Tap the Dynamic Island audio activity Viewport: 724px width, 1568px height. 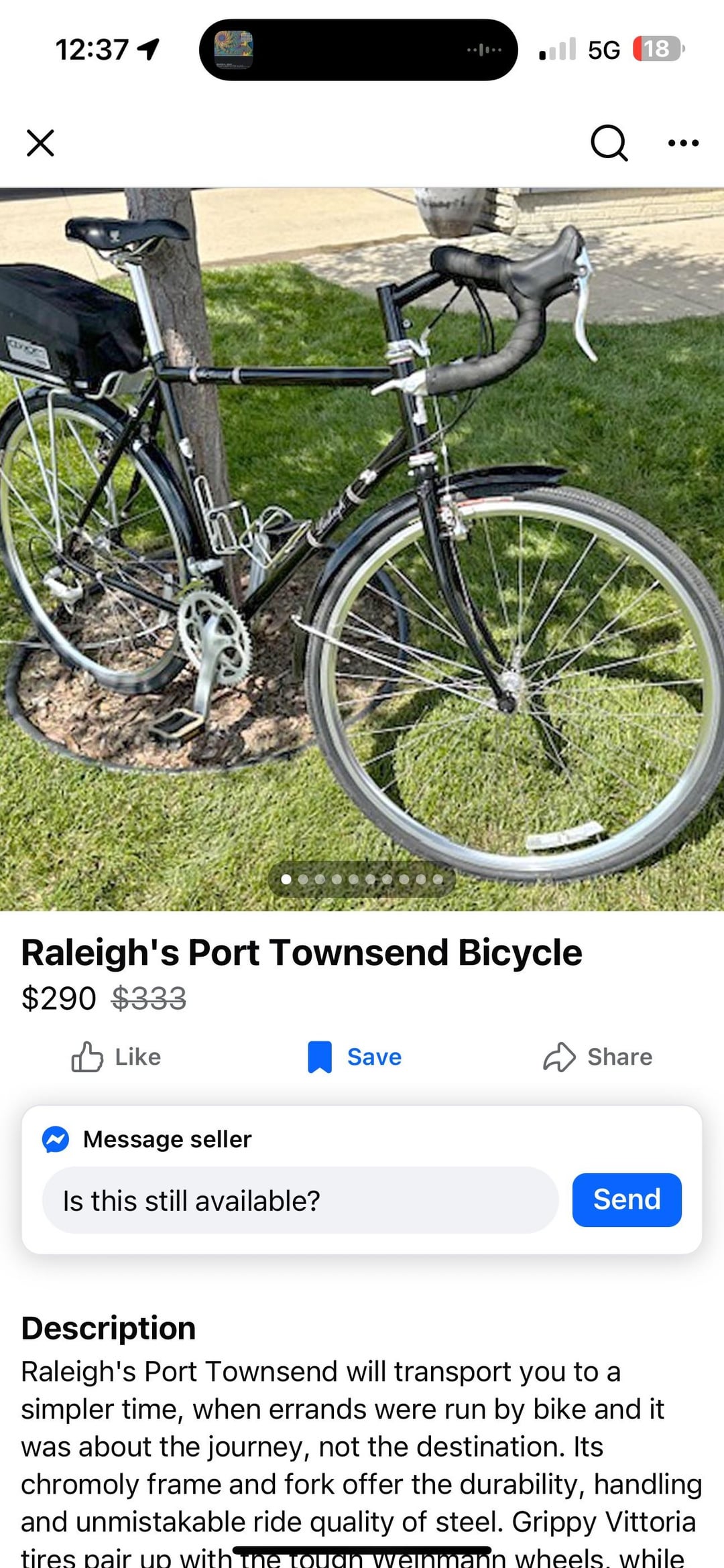[358, 50]
